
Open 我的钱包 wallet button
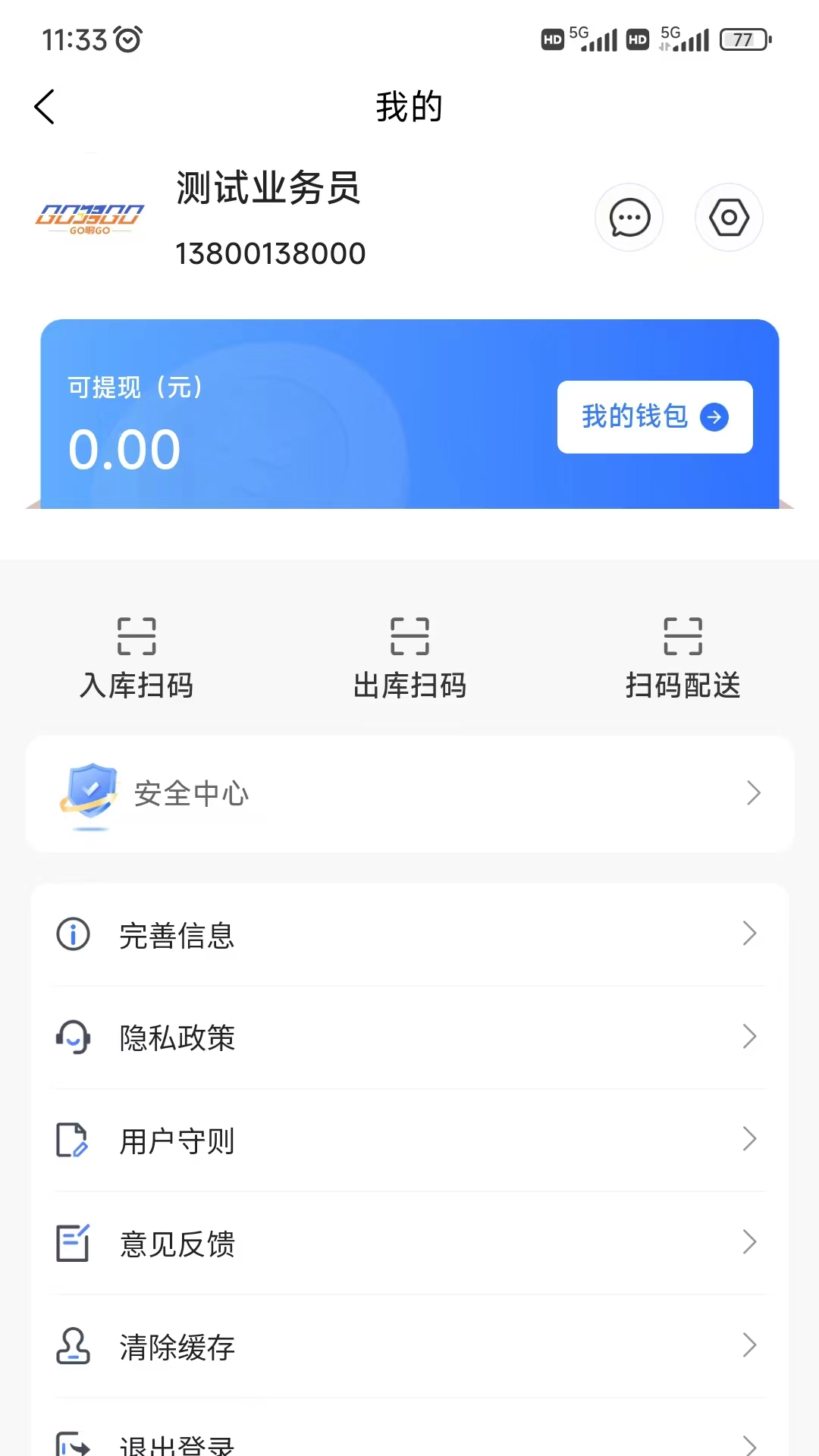coord(654,417)
